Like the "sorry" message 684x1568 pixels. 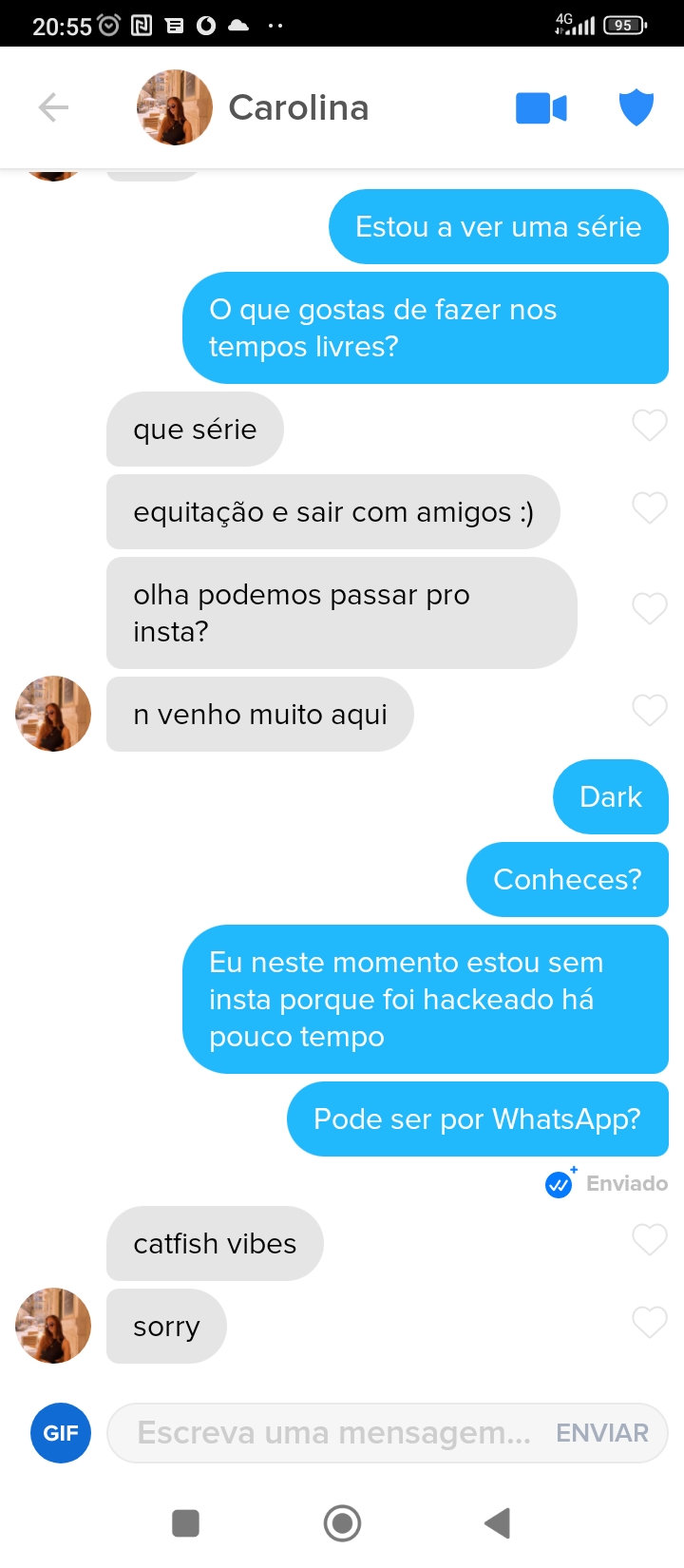650,1322
